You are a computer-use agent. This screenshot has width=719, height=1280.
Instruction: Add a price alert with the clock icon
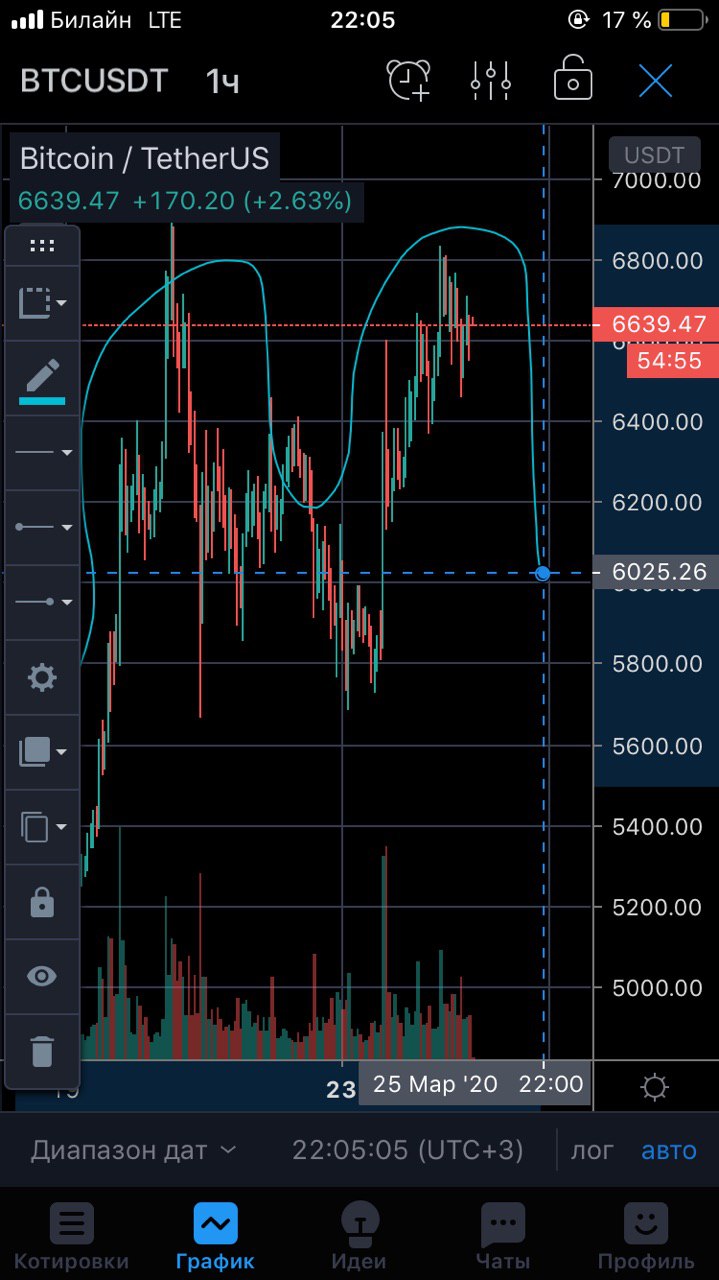pyautogui.click(x=408, y=80)
